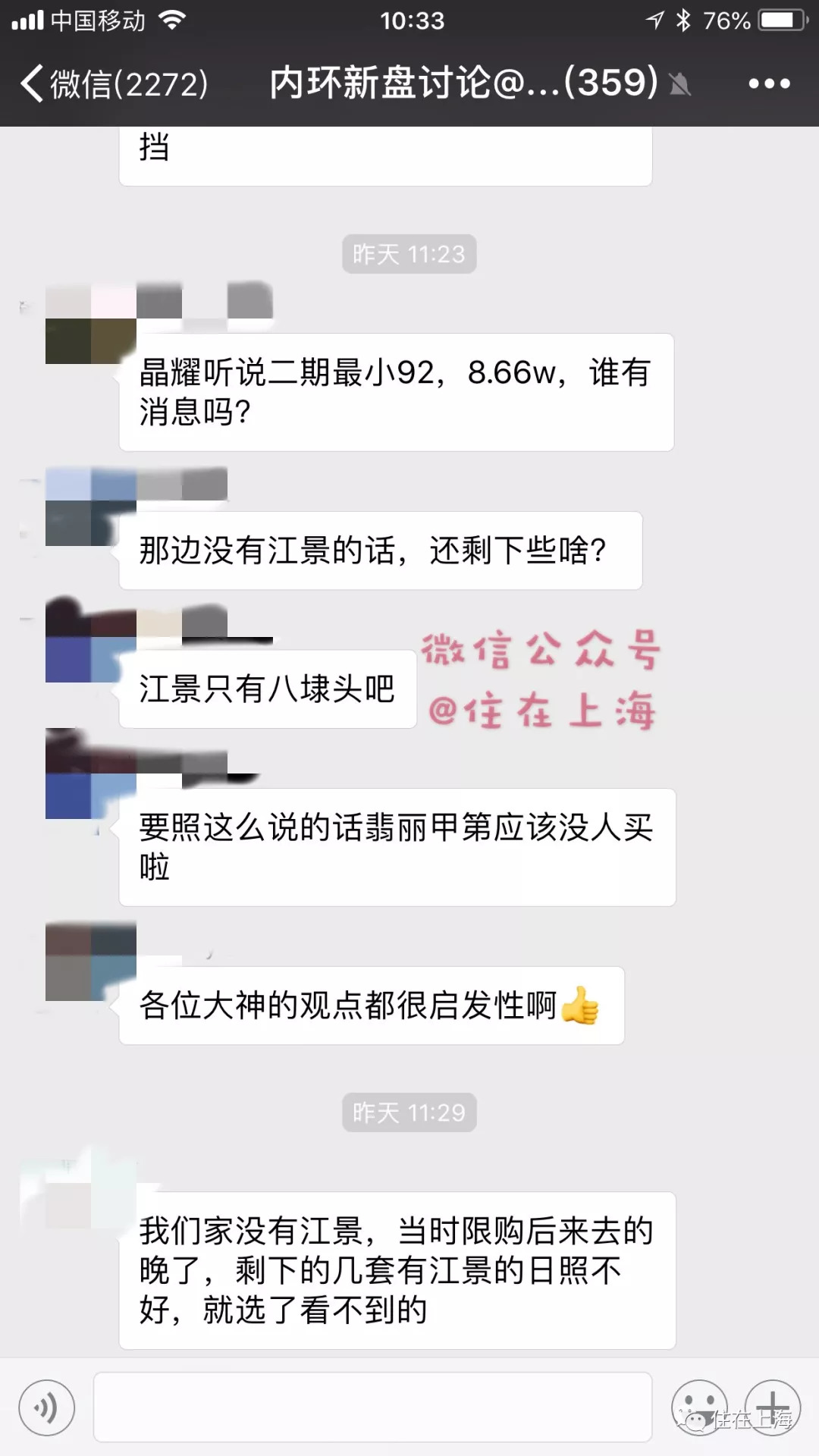
Task: Focus the message text field
Action: pos(372,1407)
